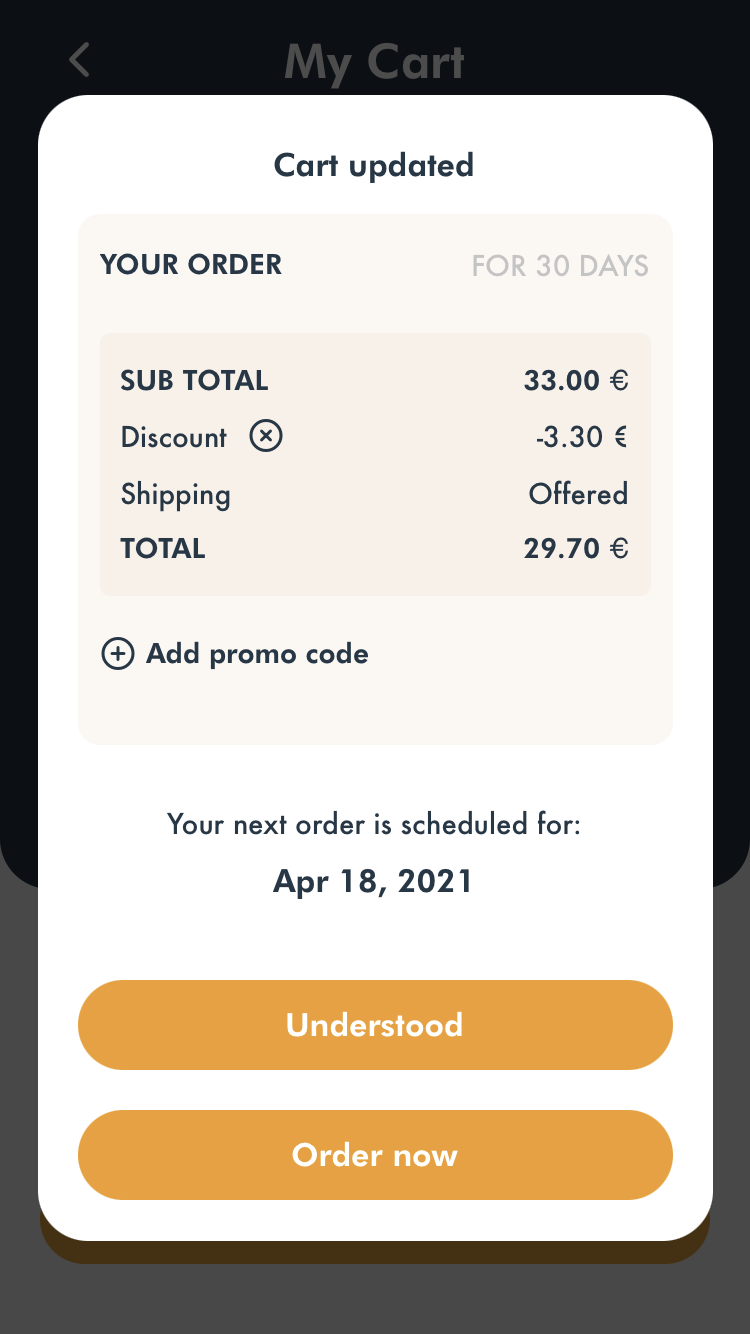Confirm with the Understood button
This screenshot has width=750, height=1334.
pos(375,1025)
